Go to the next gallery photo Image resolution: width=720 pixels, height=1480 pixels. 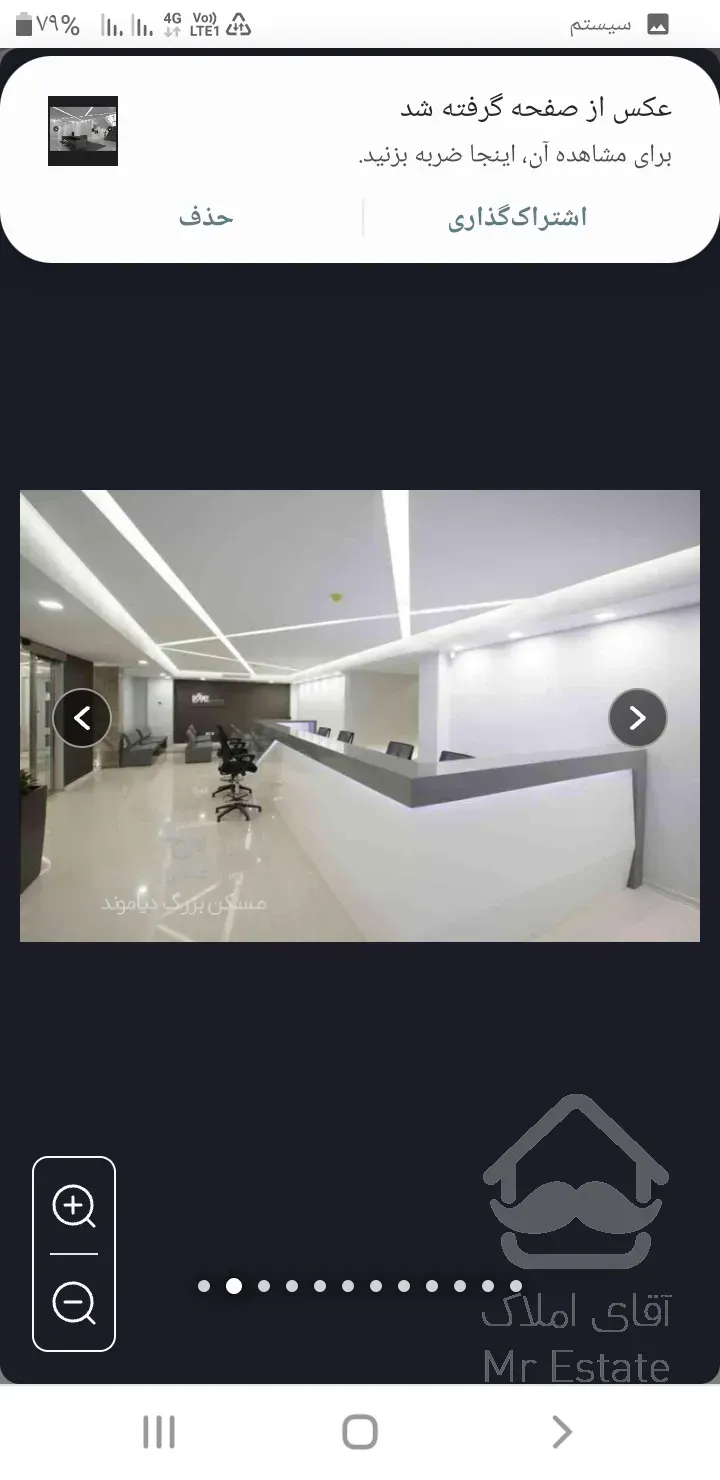tap(637, 718)
